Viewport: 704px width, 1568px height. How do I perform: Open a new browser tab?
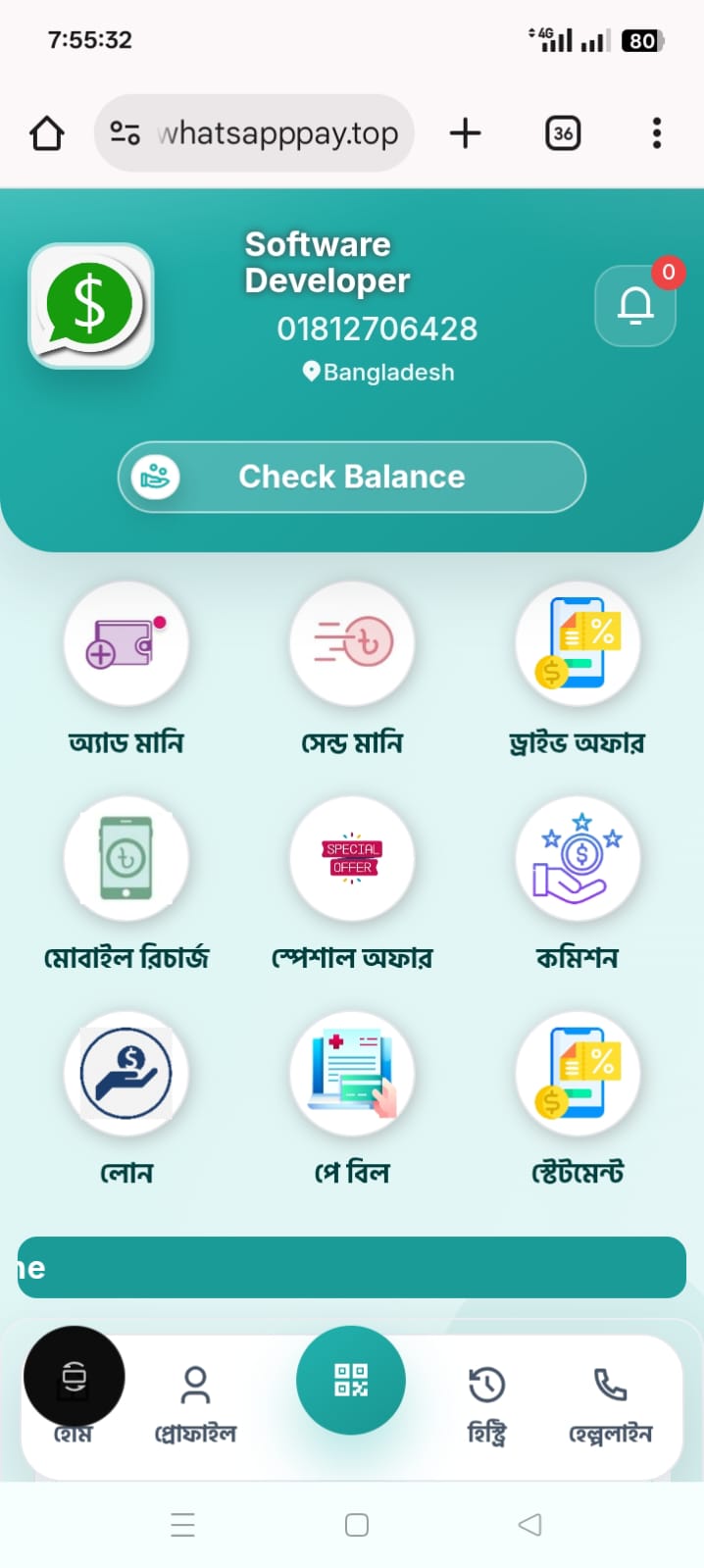point(466,133)
